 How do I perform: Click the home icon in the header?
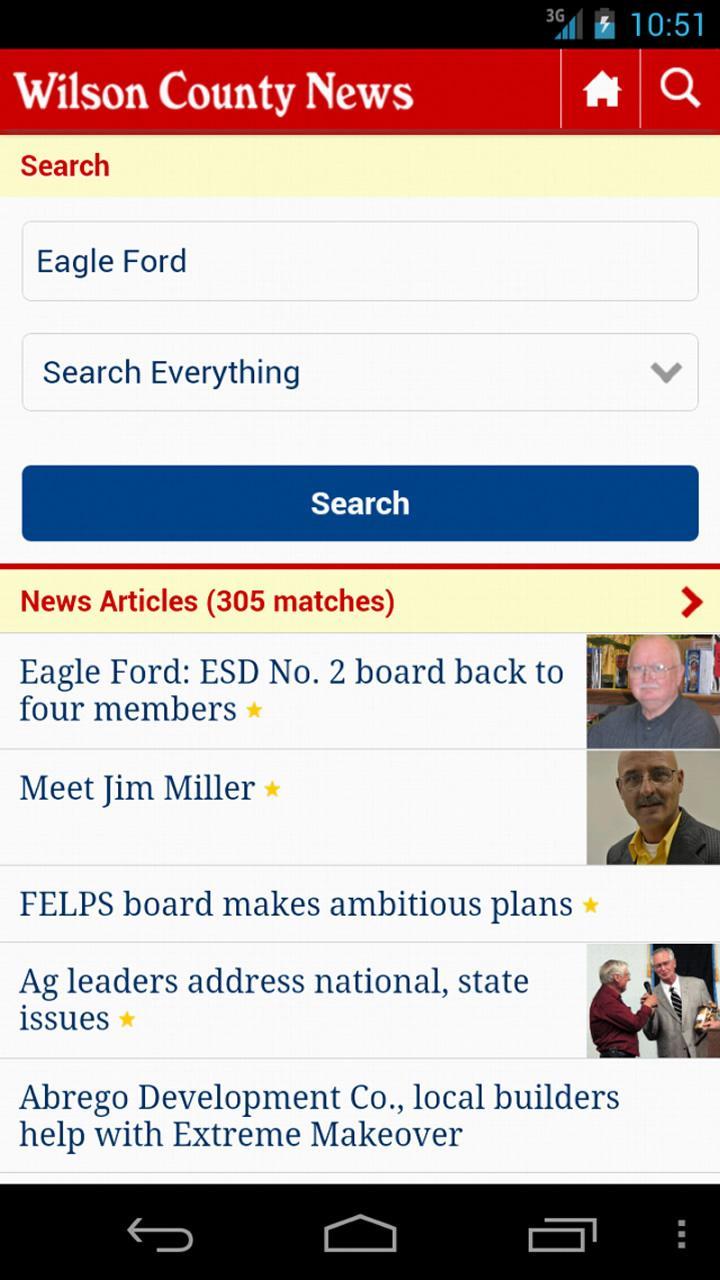pos(600,89)
